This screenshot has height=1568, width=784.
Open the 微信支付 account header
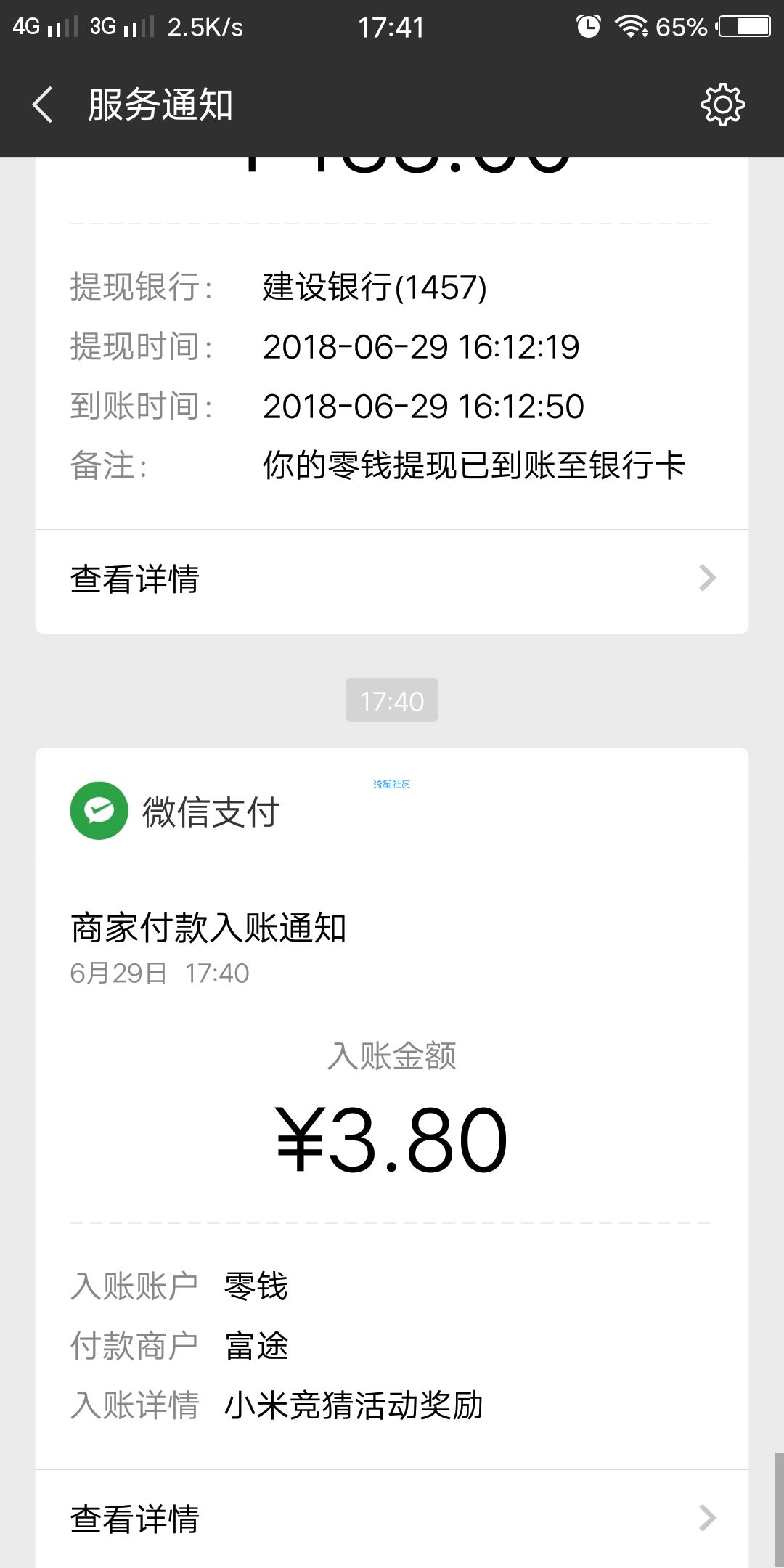(392, 809)
